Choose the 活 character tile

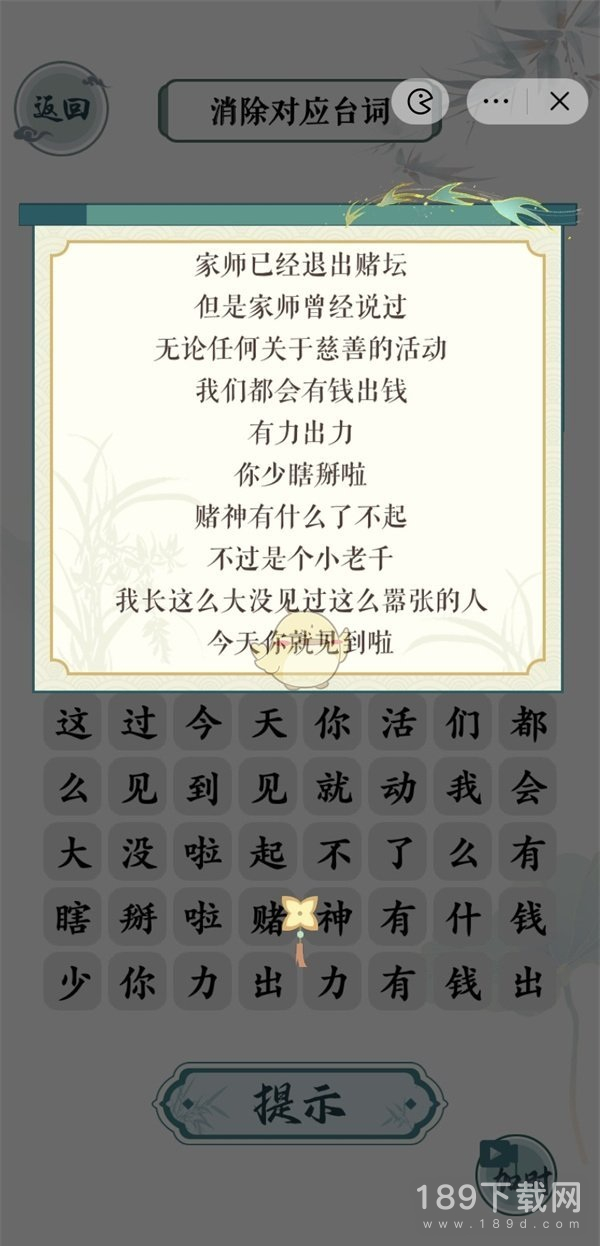point(398,724)
